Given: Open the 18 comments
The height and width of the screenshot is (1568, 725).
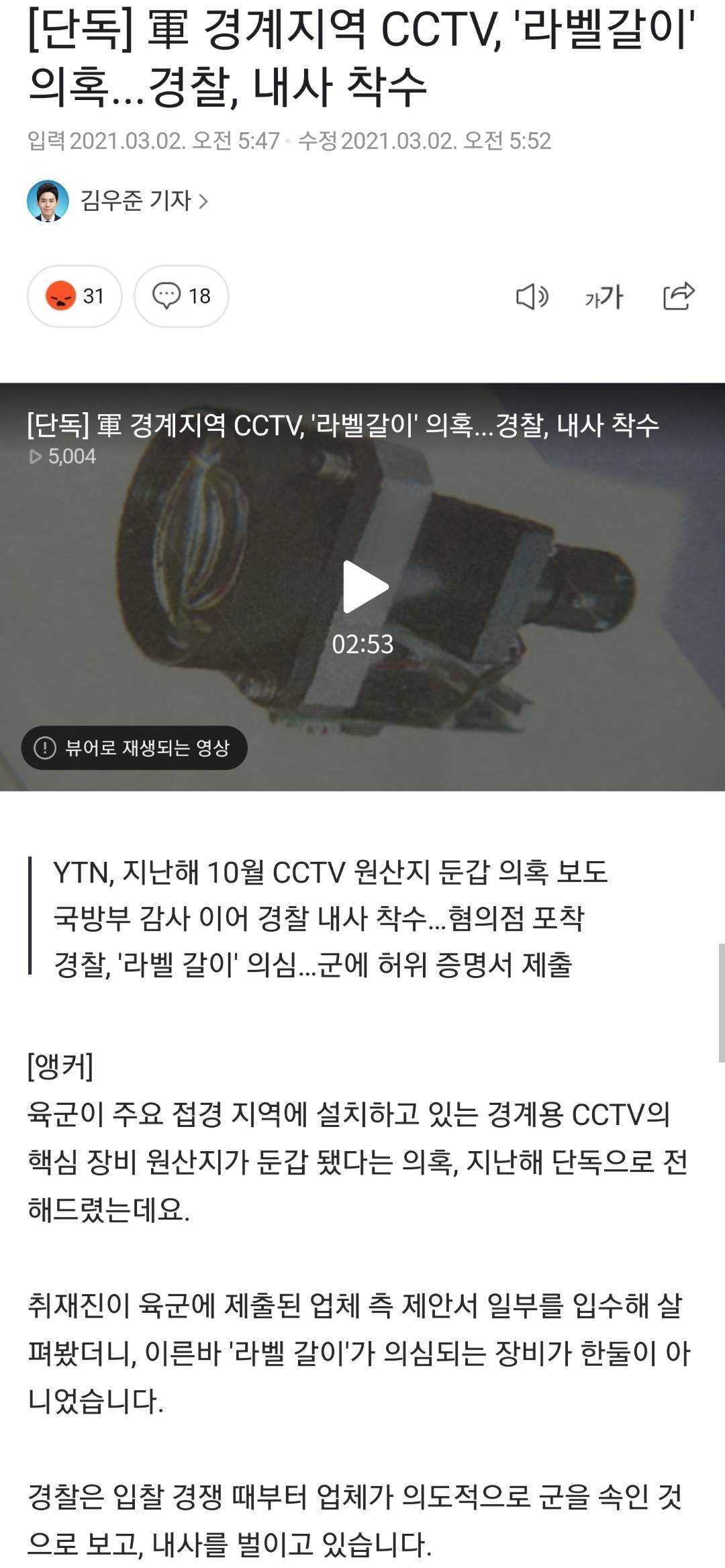Looking at the screenshot, I should 181,296.
